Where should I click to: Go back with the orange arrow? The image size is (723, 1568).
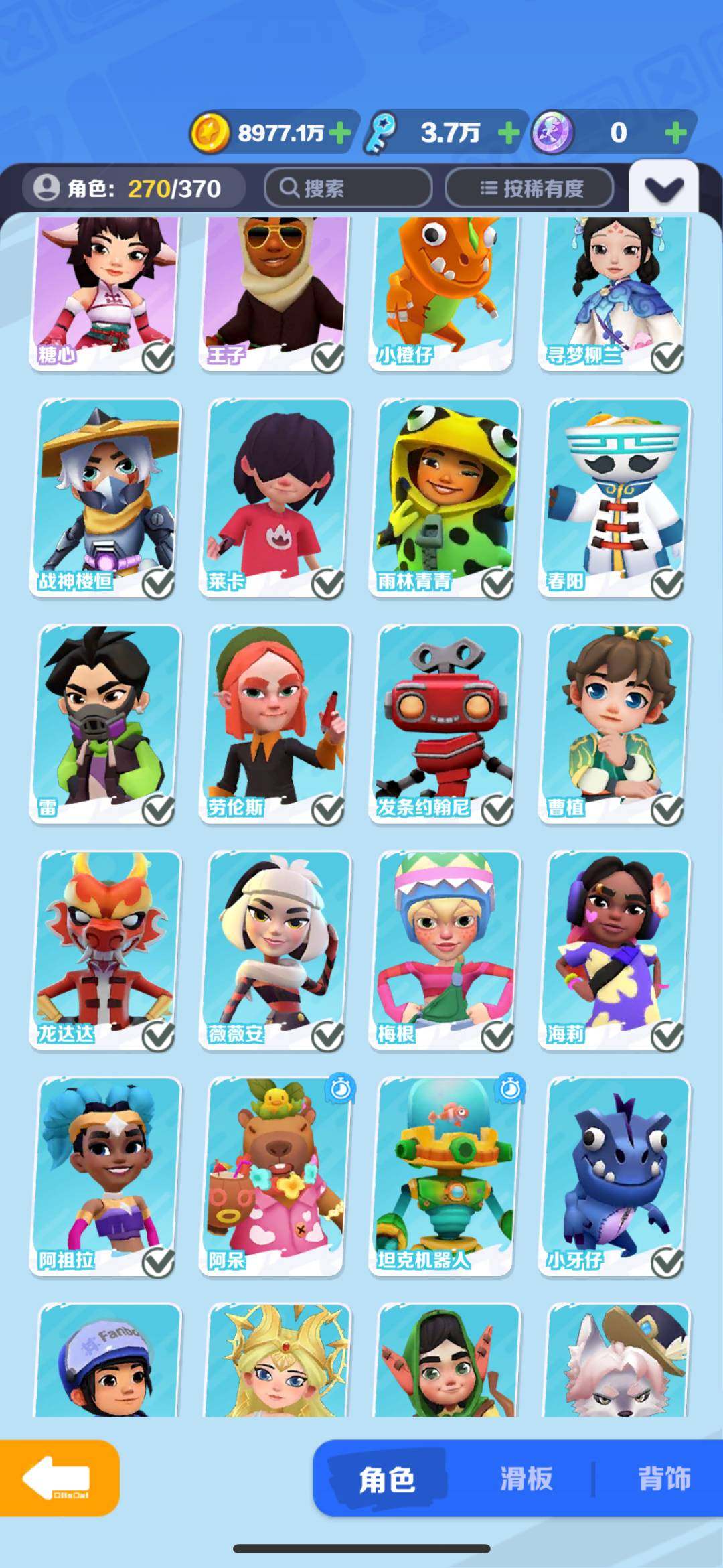59,1478
